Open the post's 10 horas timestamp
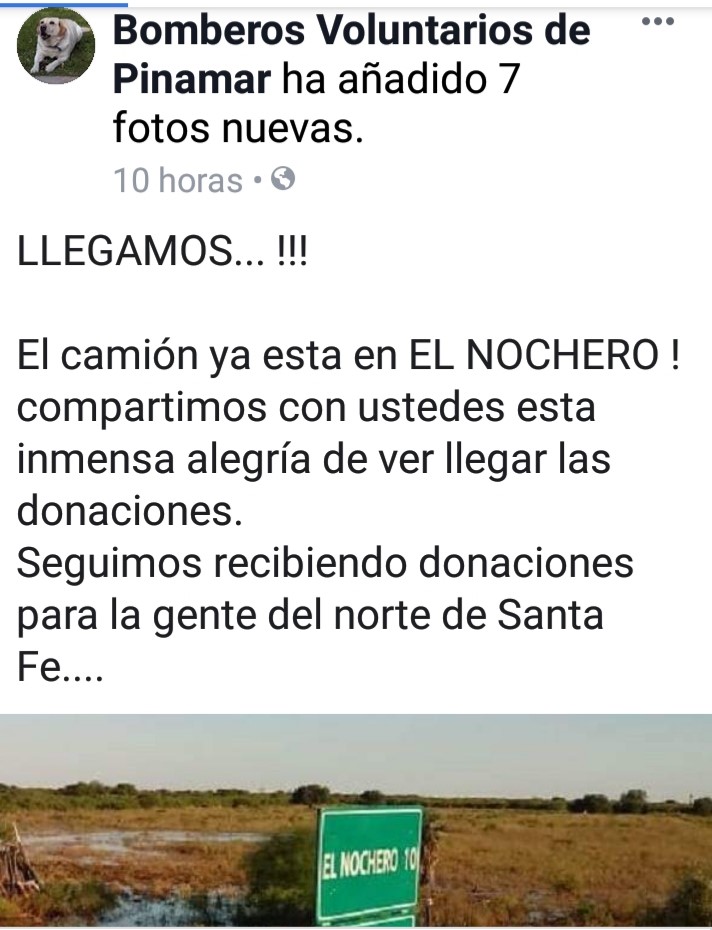 coord(178,181)
